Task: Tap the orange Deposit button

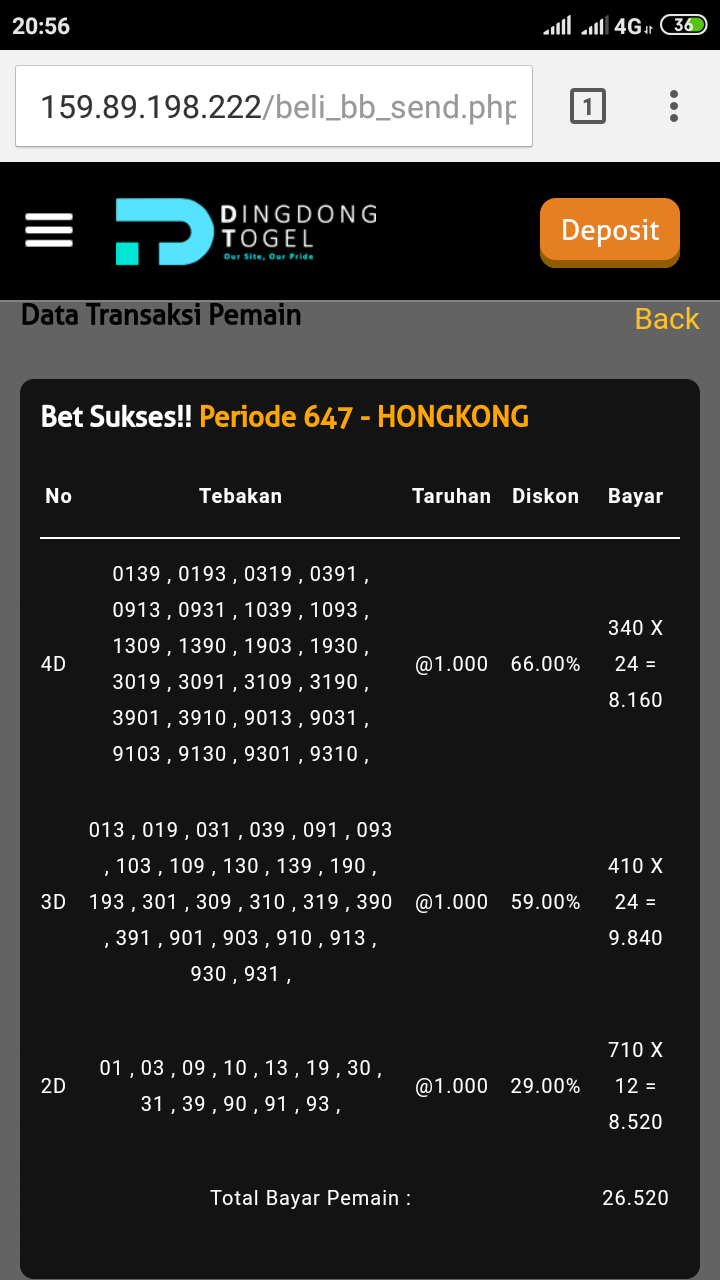Action: [x=609, y=231]
